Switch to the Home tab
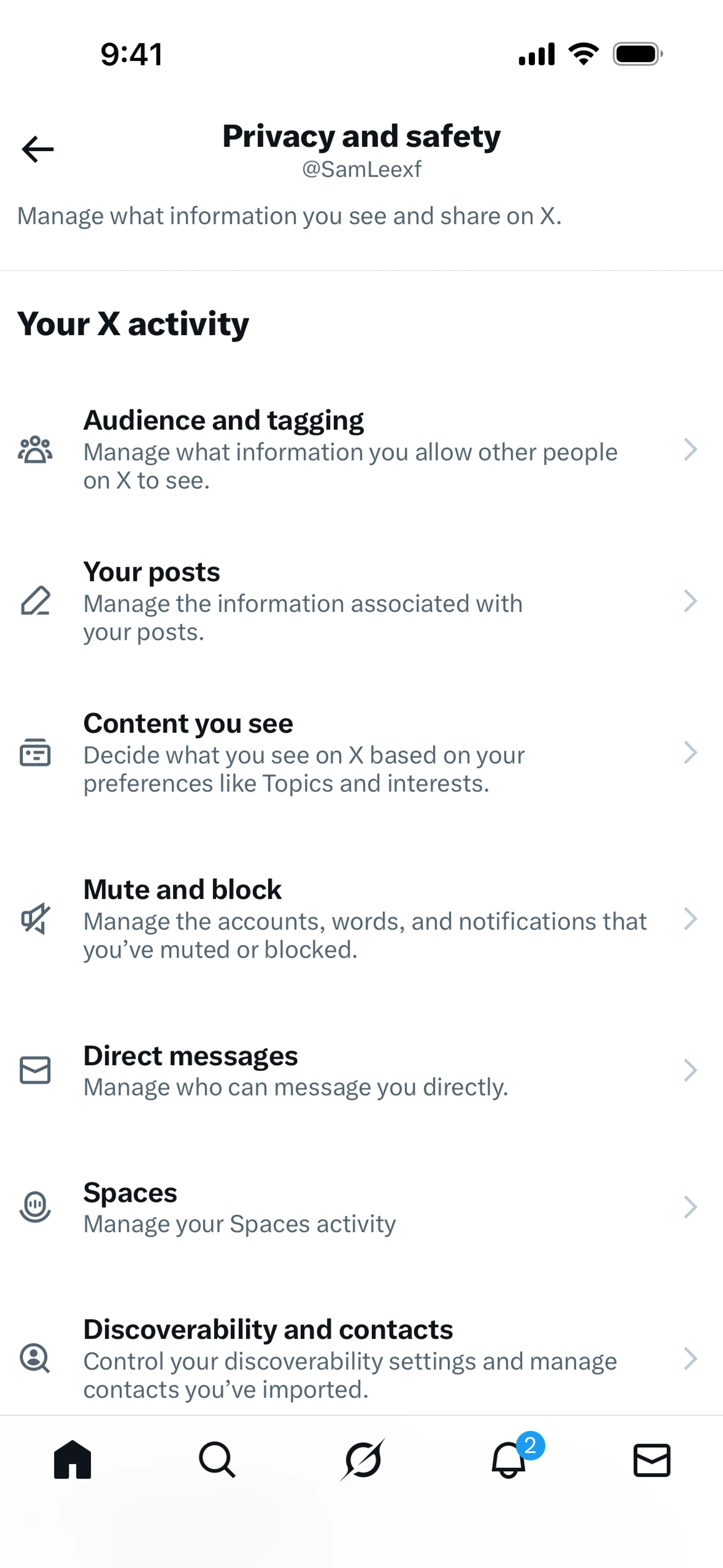Screen dimensions: 723x1568 tap(72, 1459)
